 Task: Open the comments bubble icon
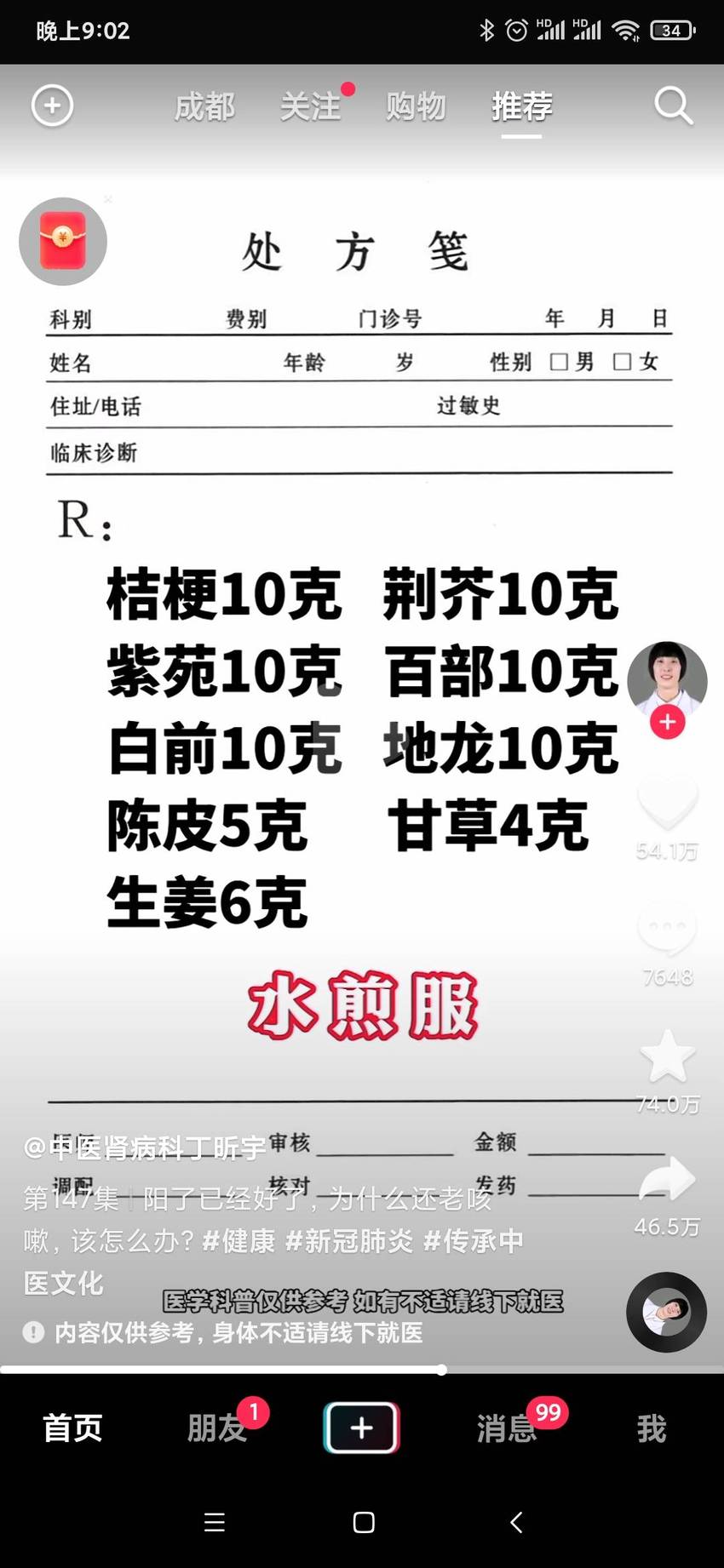coord(668,929)
